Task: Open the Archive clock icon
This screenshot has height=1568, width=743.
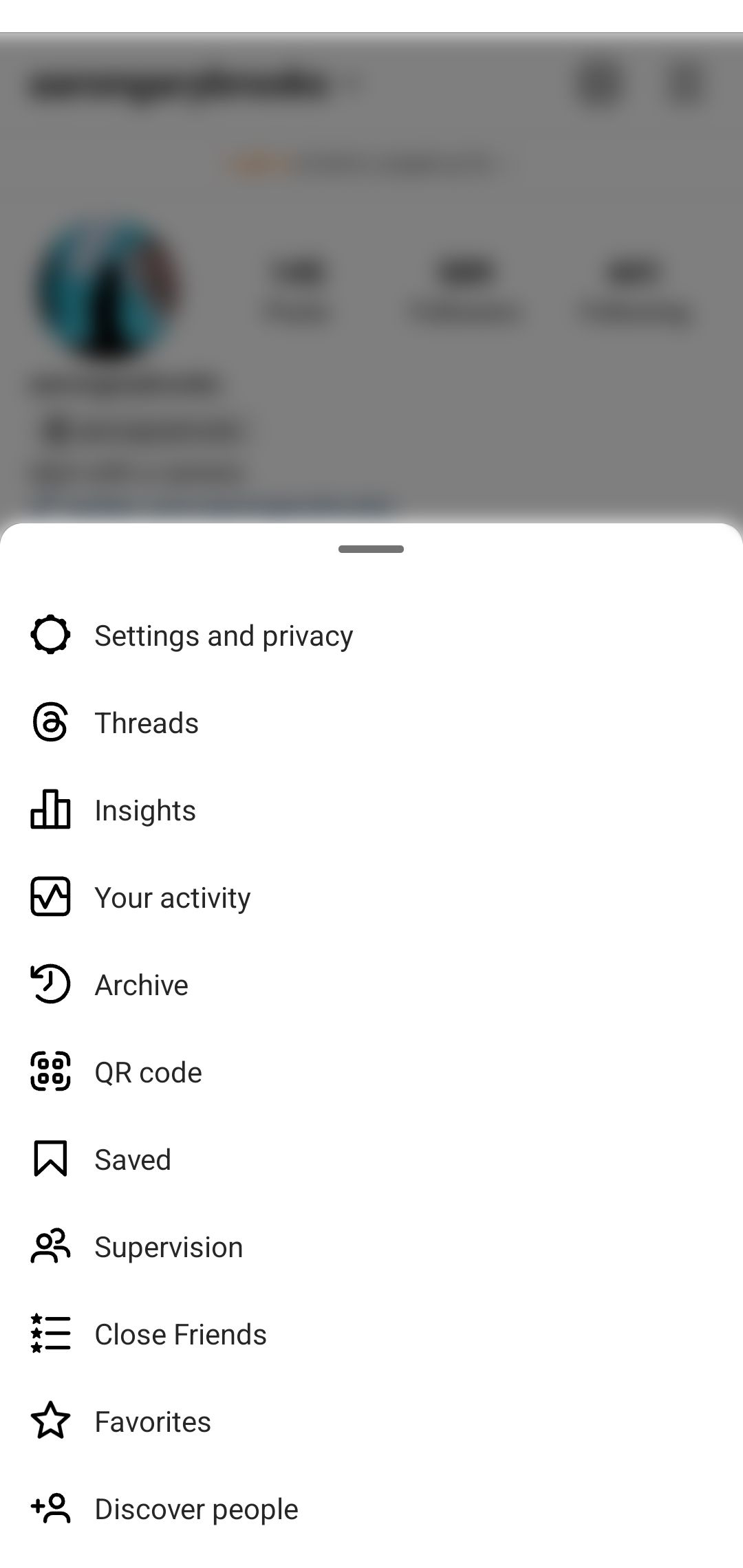Action: [x=50, y=984]
